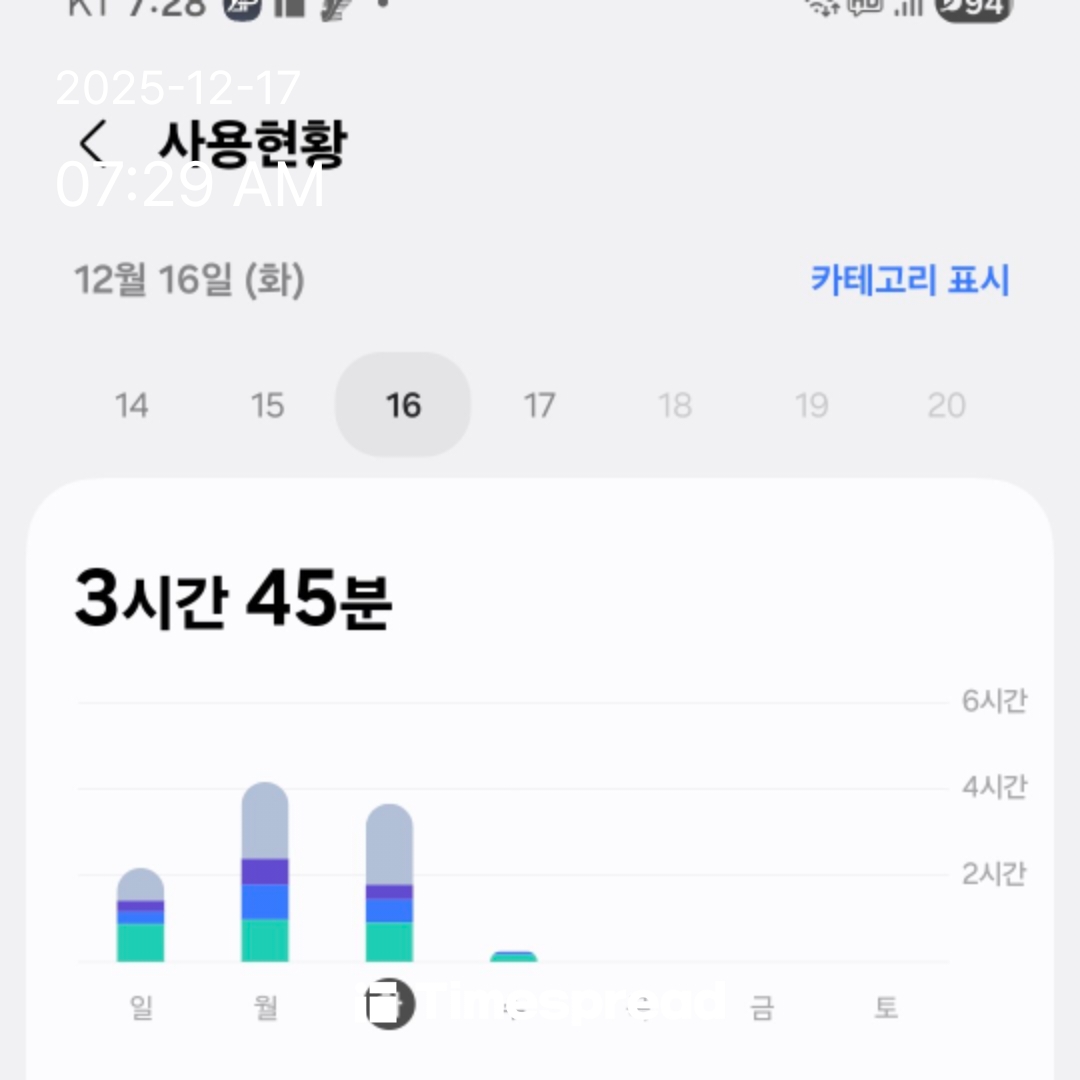Select date 14
The image size is (1080, 1080).
coord(131,406)
